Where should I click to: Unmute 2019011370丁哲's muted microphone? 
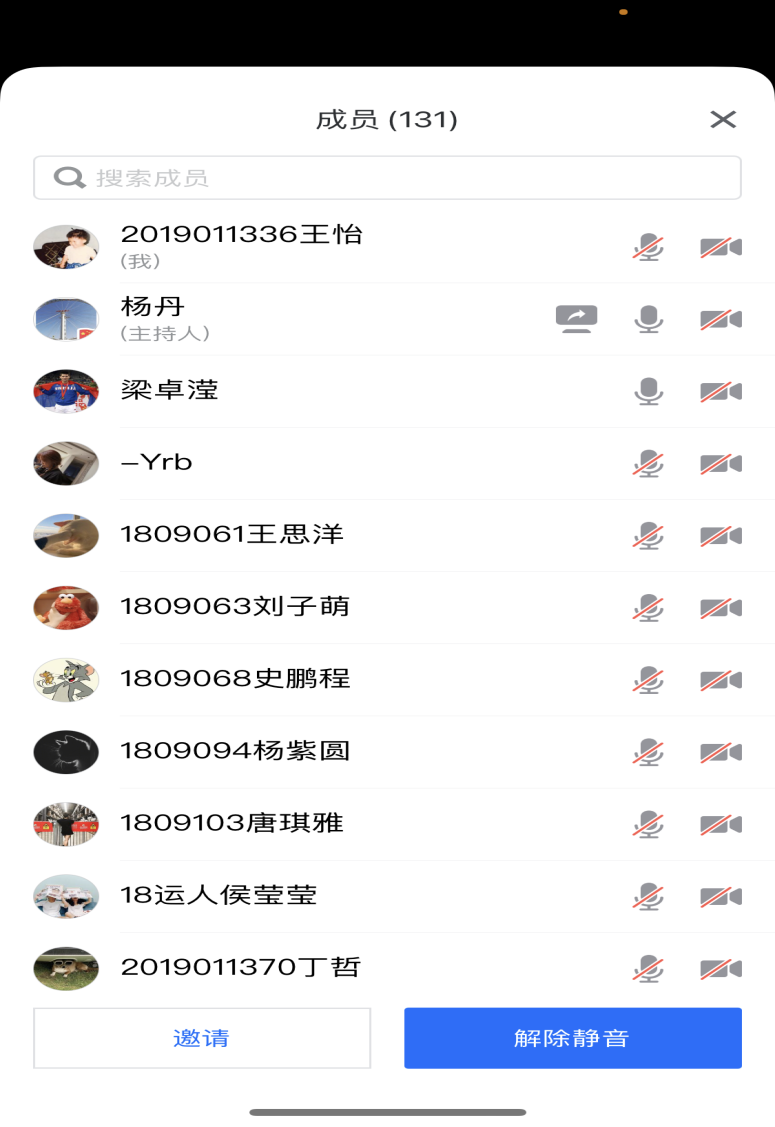[x=648, y=967]
